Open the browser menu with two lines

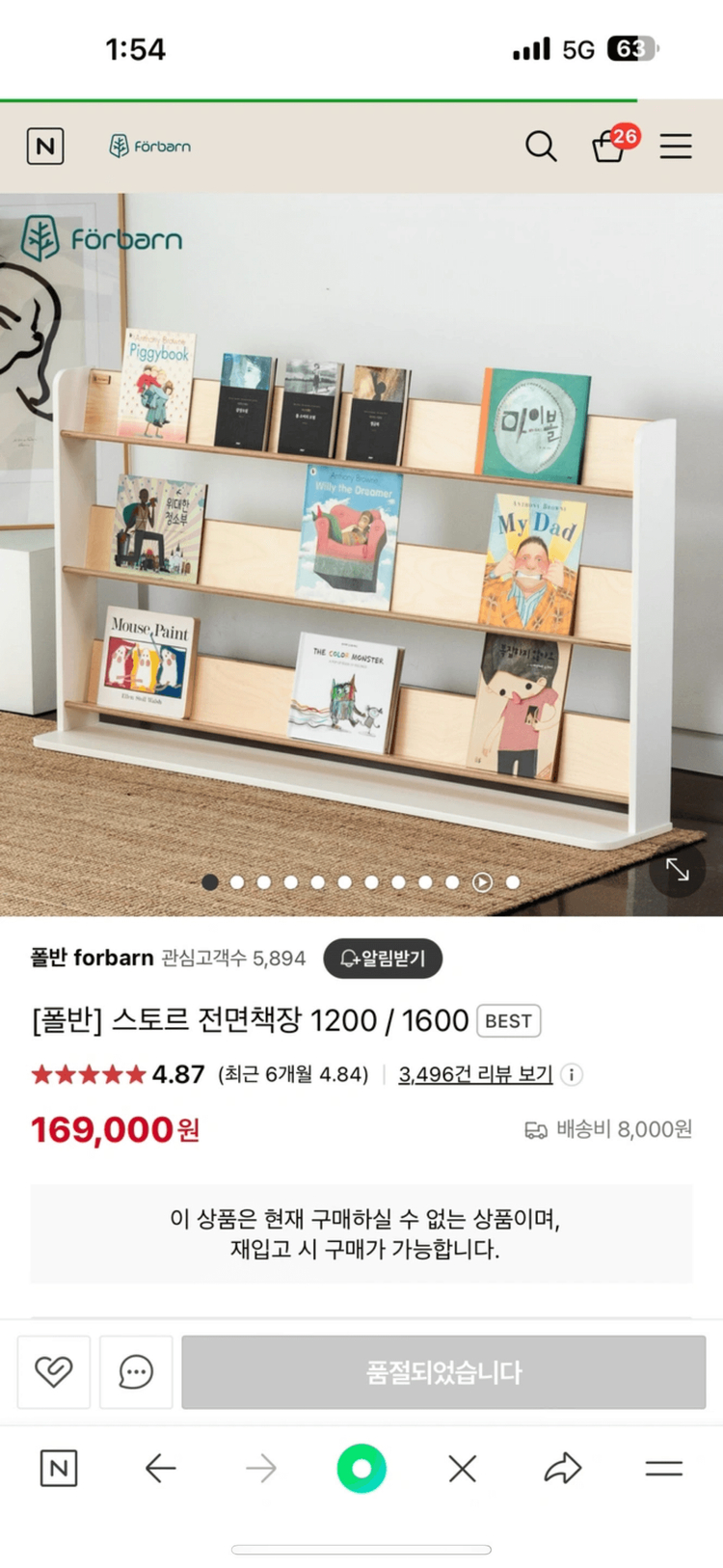664,1469
